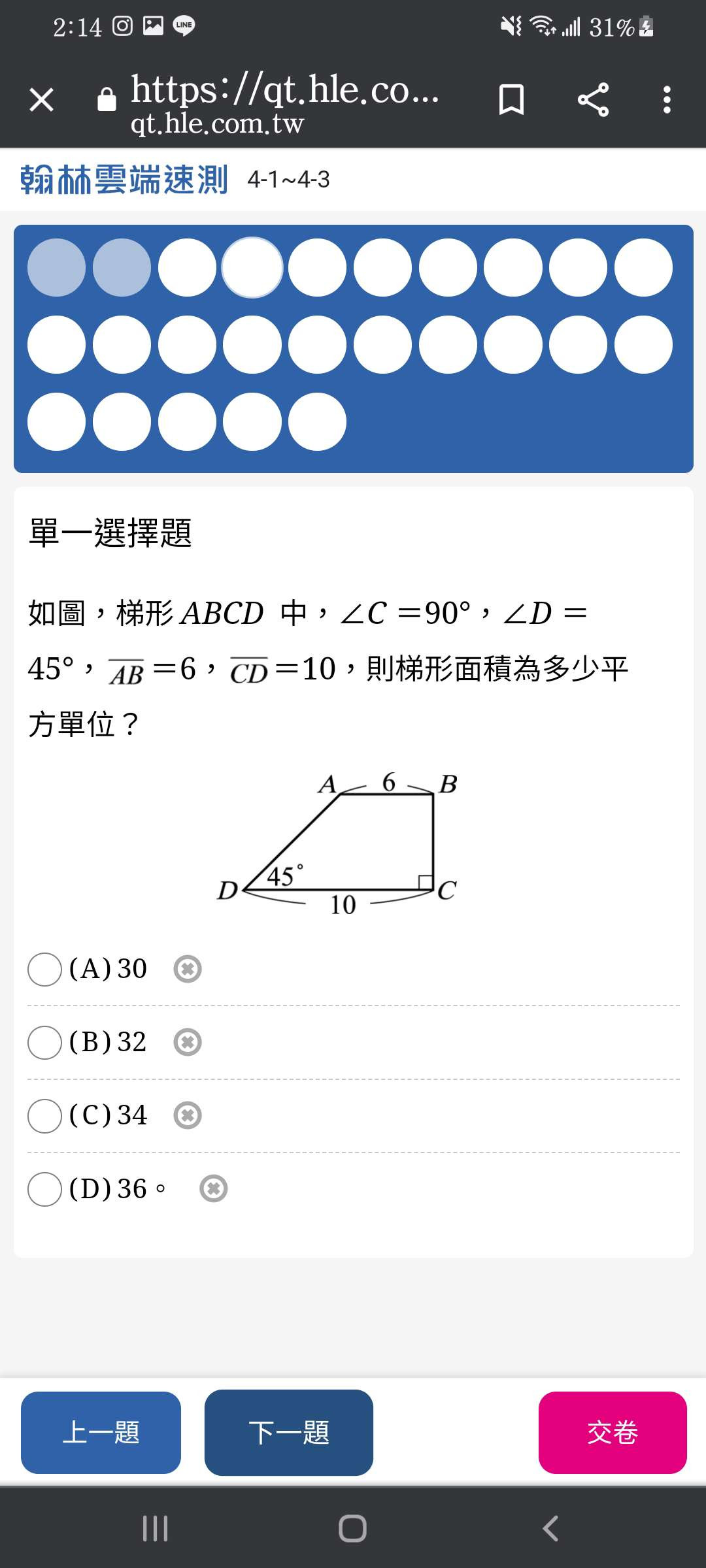Cross out option (C) 34
Viewport: 706px width, 1568px height.
pos(188,1115)
